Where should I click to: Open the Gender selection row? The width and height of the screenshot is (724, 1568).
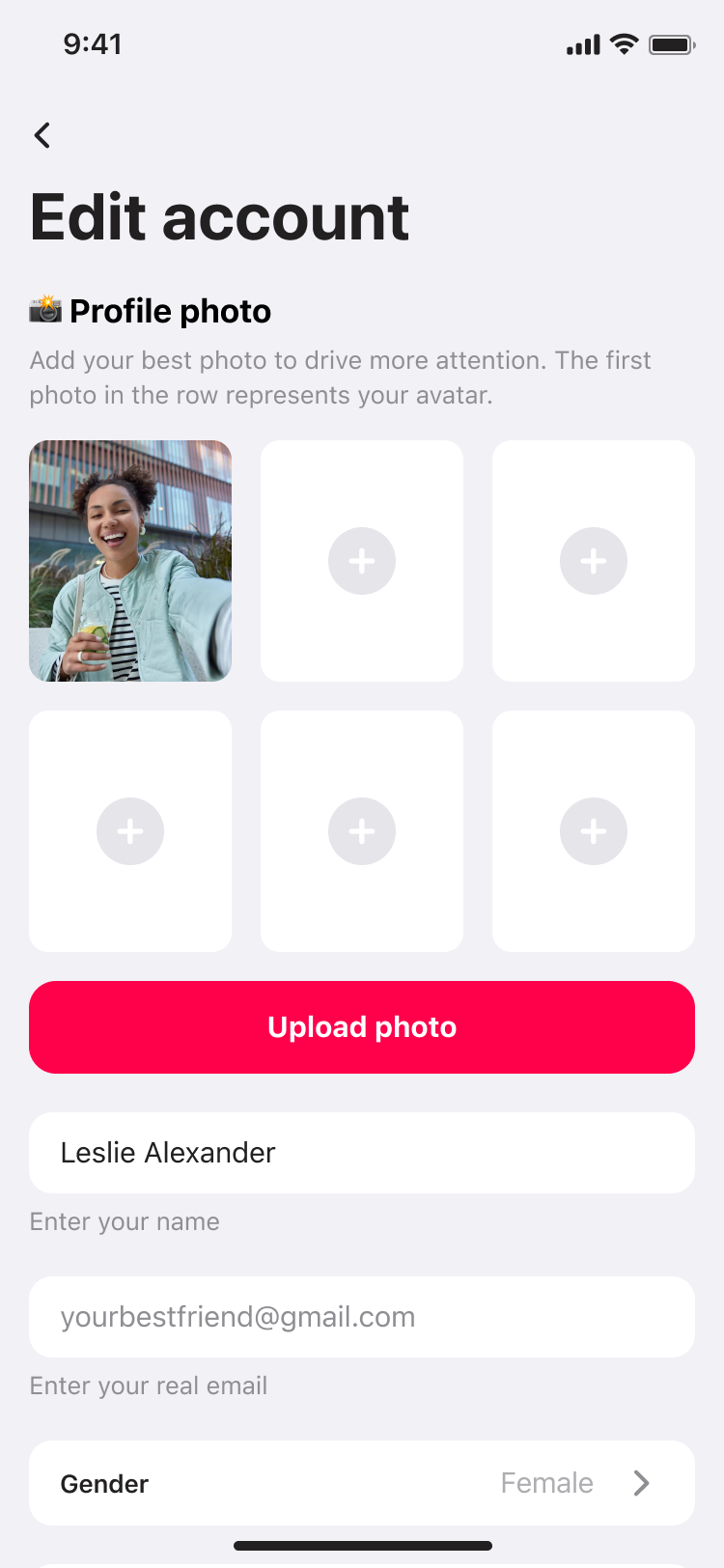pyautogui.click(x=362, y=1483)
